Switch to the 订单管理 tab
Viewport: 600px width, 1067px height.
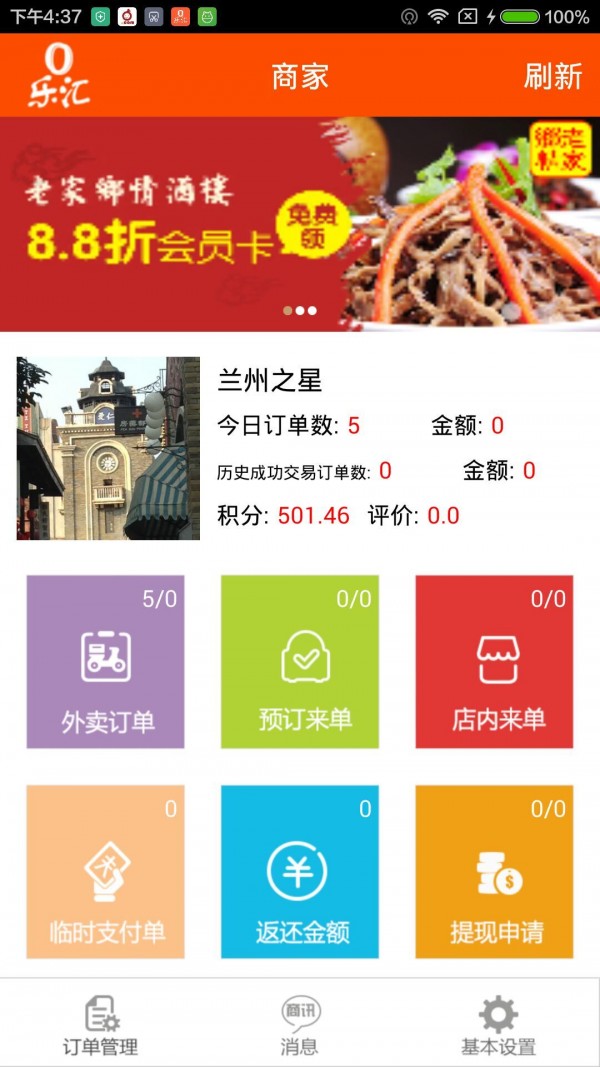pyautogui.click(x=100, y=1025)
